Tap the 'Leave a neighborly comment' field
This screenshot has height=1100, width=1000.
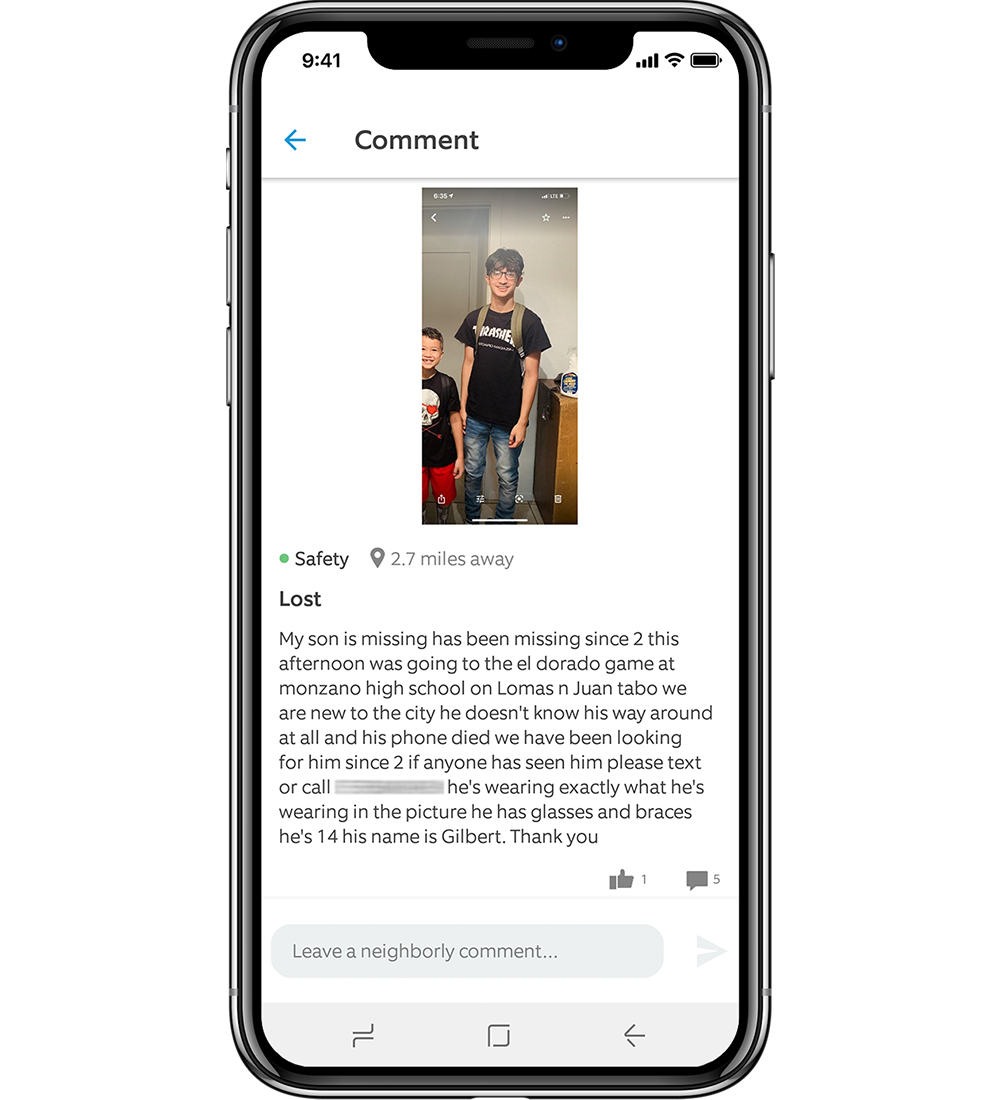point(466,951)
